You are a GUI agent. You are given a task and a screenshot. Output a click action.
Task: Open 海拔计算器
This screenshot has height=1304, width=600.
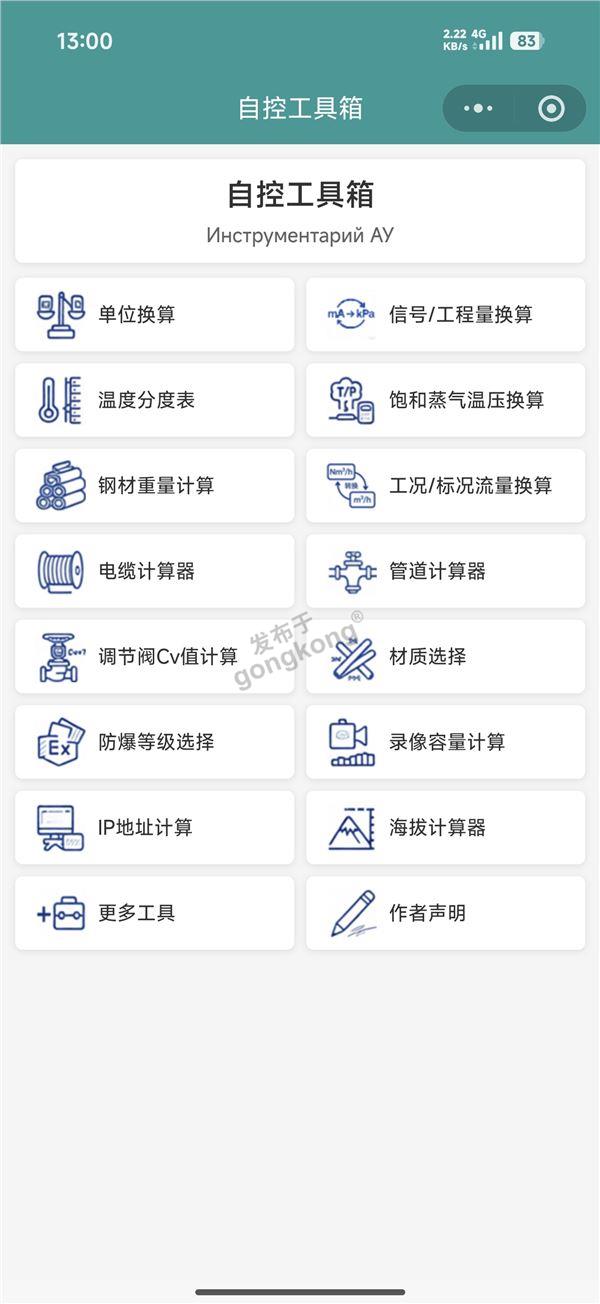[445, 828]
